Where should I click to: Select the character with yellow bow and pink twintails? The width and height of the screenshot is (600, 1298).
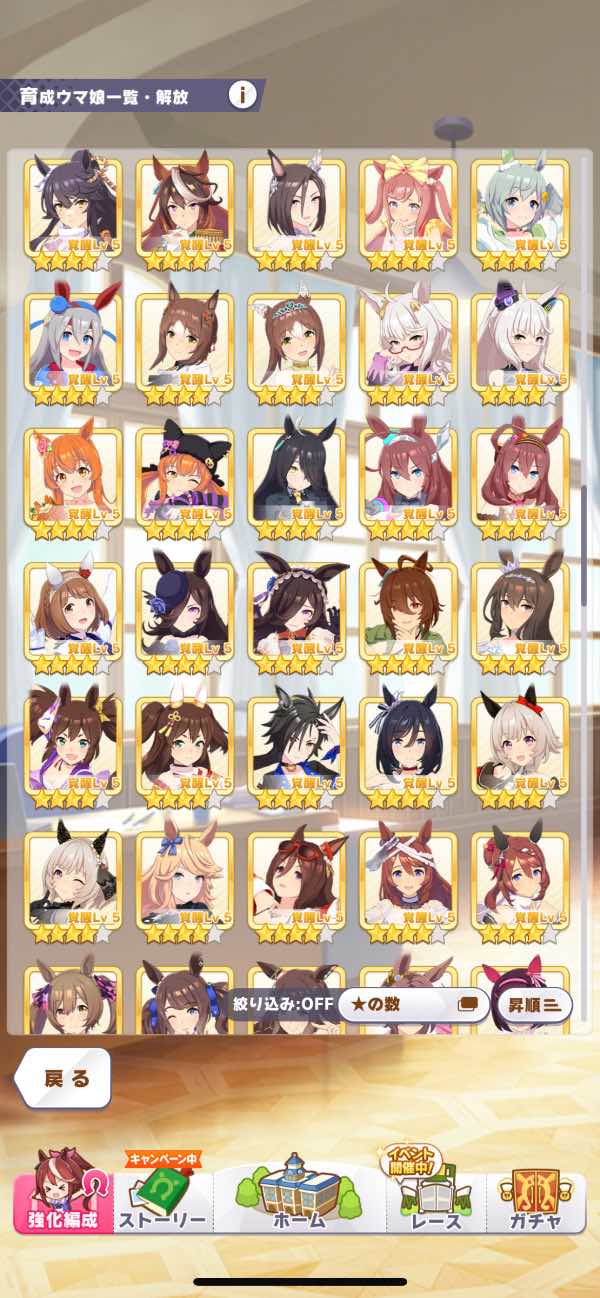coord(407,210)
